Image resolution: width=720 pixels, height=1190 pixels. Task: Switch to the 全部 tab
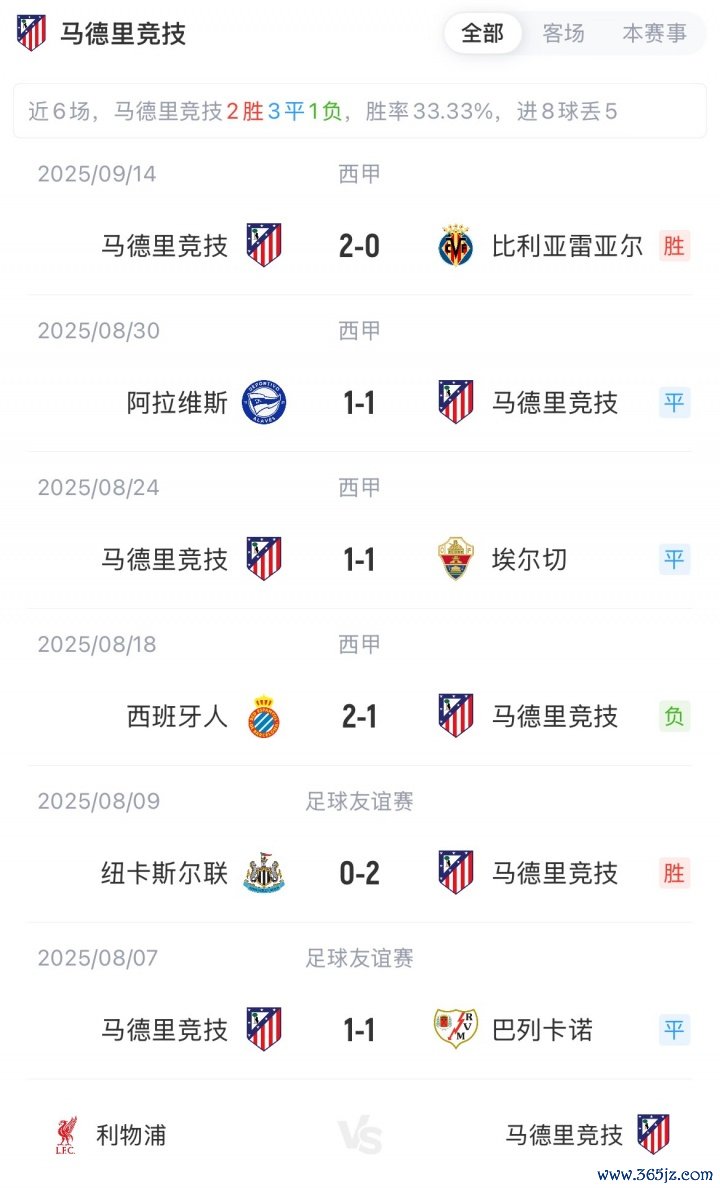(x=482, y=34)
